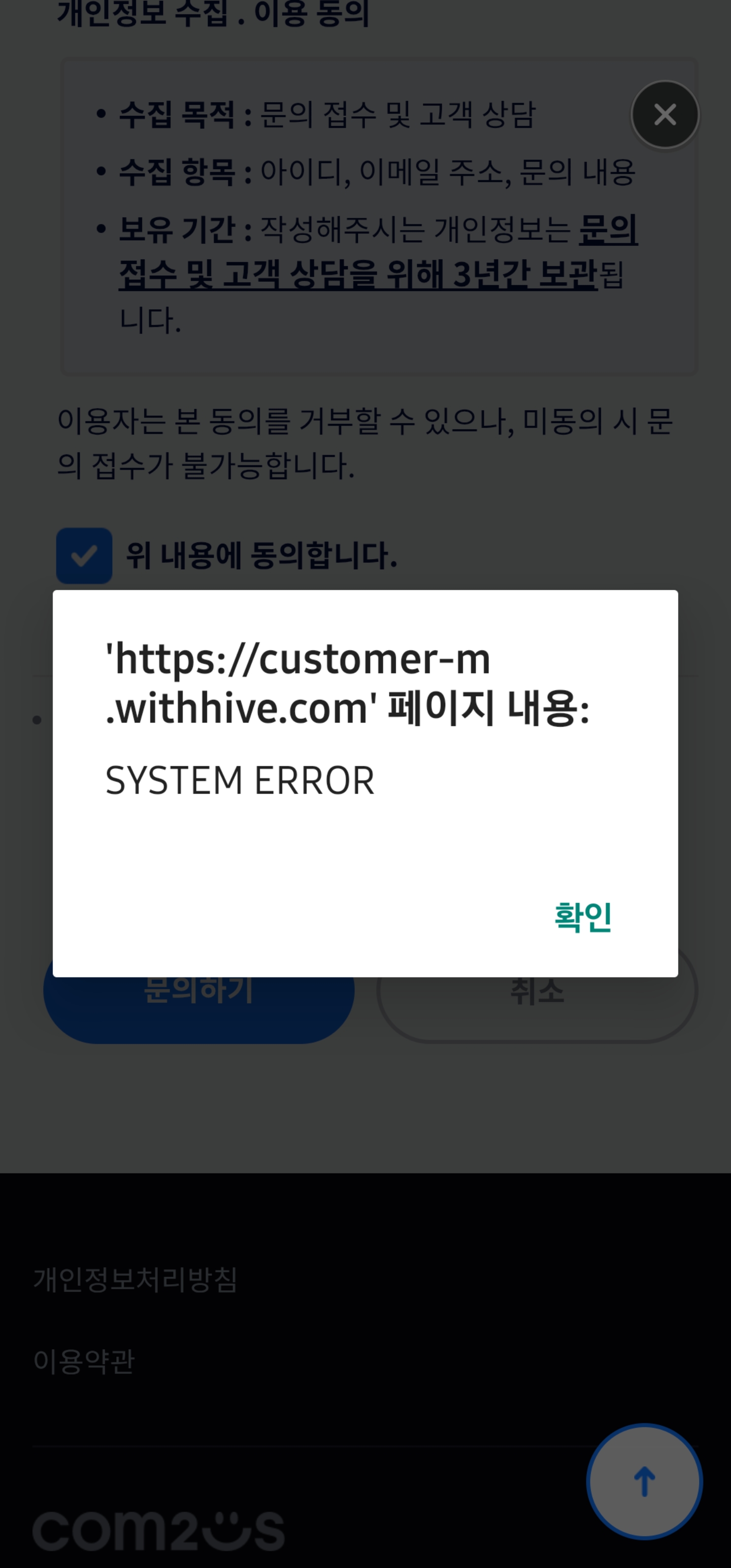Viewport: 731px width, 1568px height.
Task: Close the page with the X button
Action: [664, 114]
